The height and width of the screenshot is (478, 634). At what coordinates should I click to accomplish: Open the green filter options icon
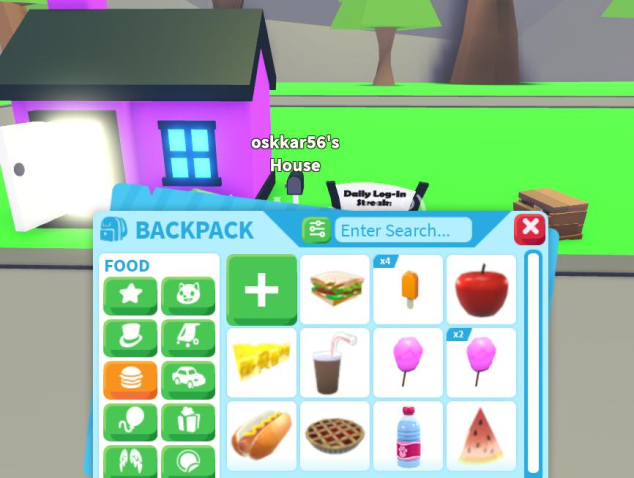click(317, 230)
